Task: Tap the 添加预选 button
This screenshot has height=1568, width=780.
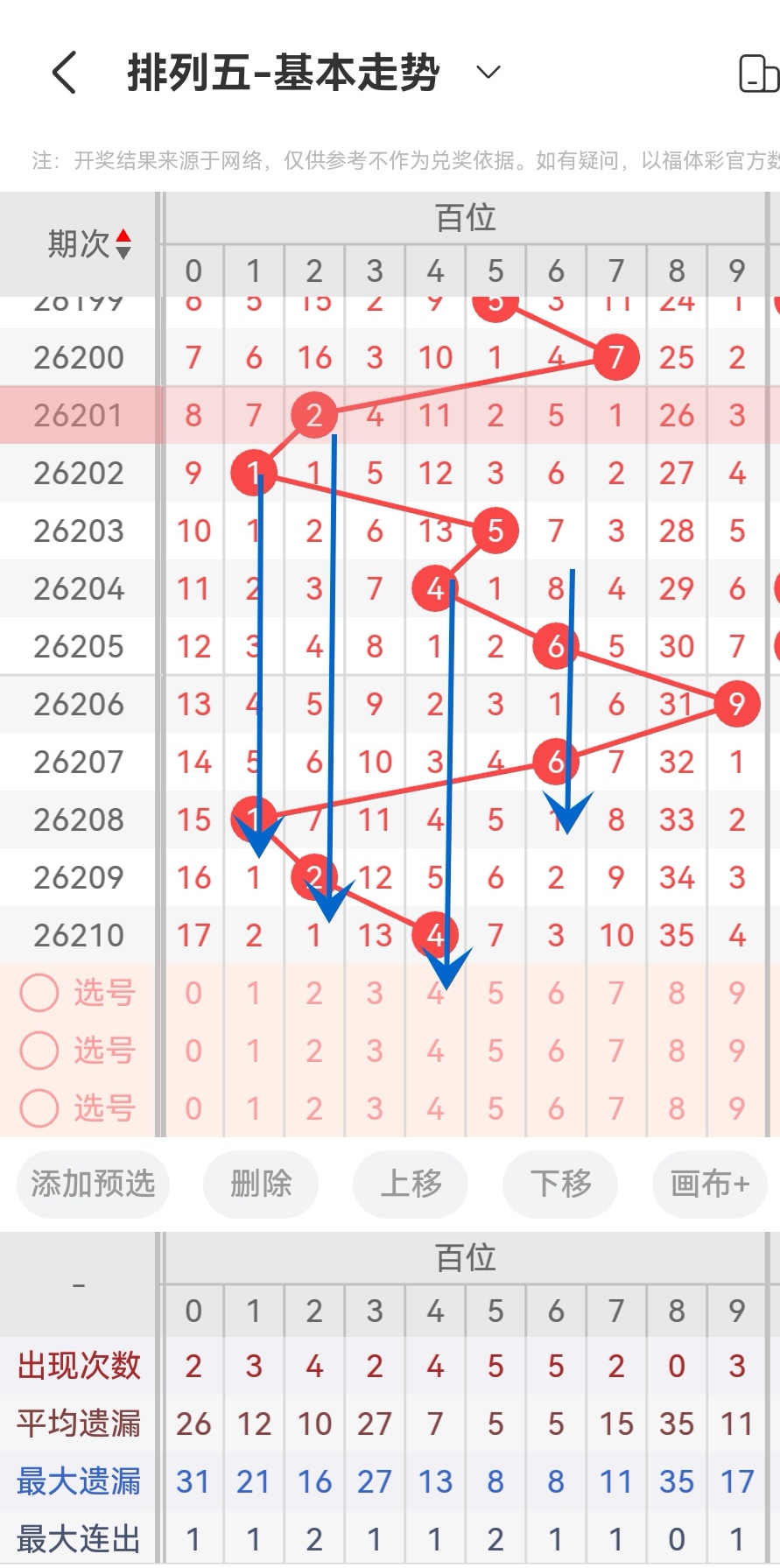Action: point(93,1184)
